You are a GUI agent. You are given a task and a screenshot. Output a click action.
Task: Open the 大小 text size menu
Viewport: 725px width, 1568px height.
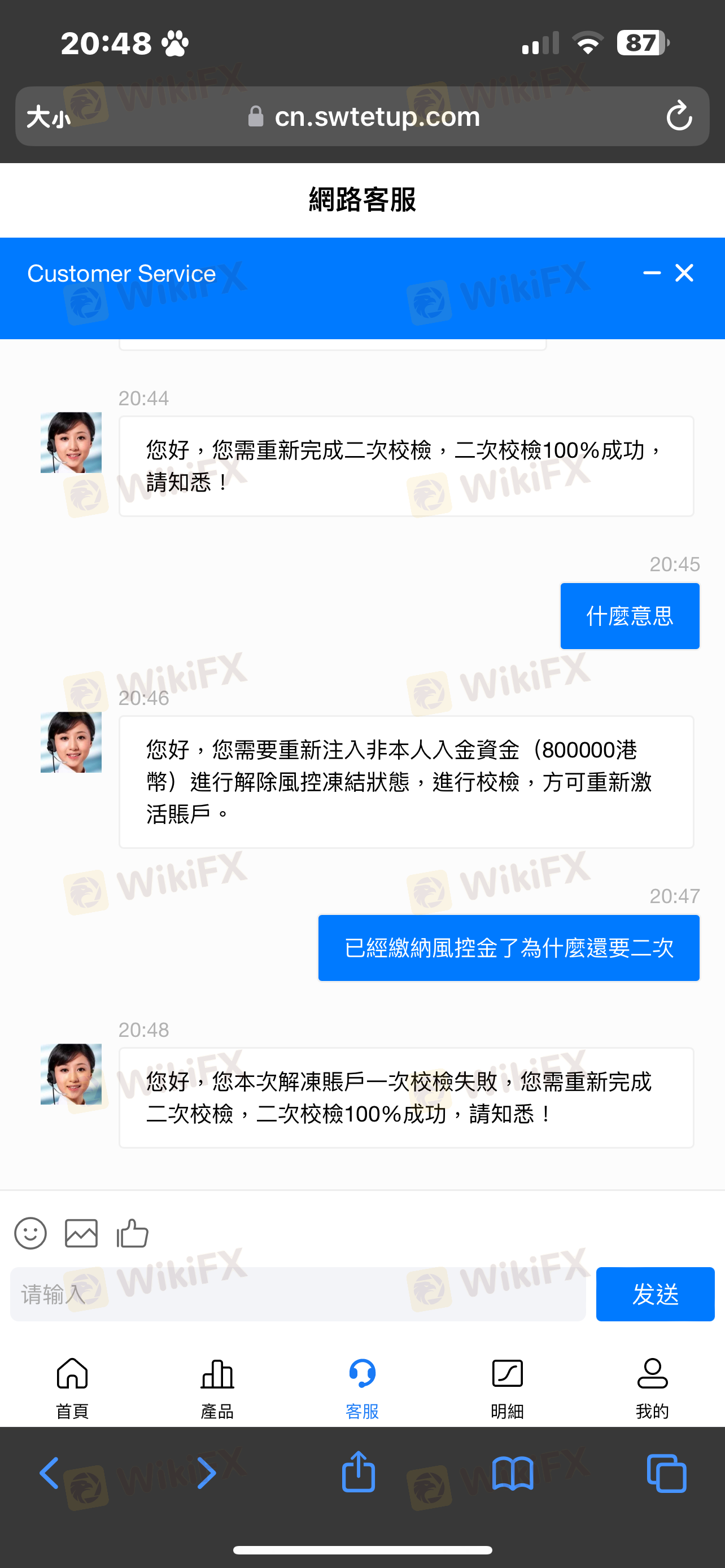pyautogui.click(x=49, y=116)
